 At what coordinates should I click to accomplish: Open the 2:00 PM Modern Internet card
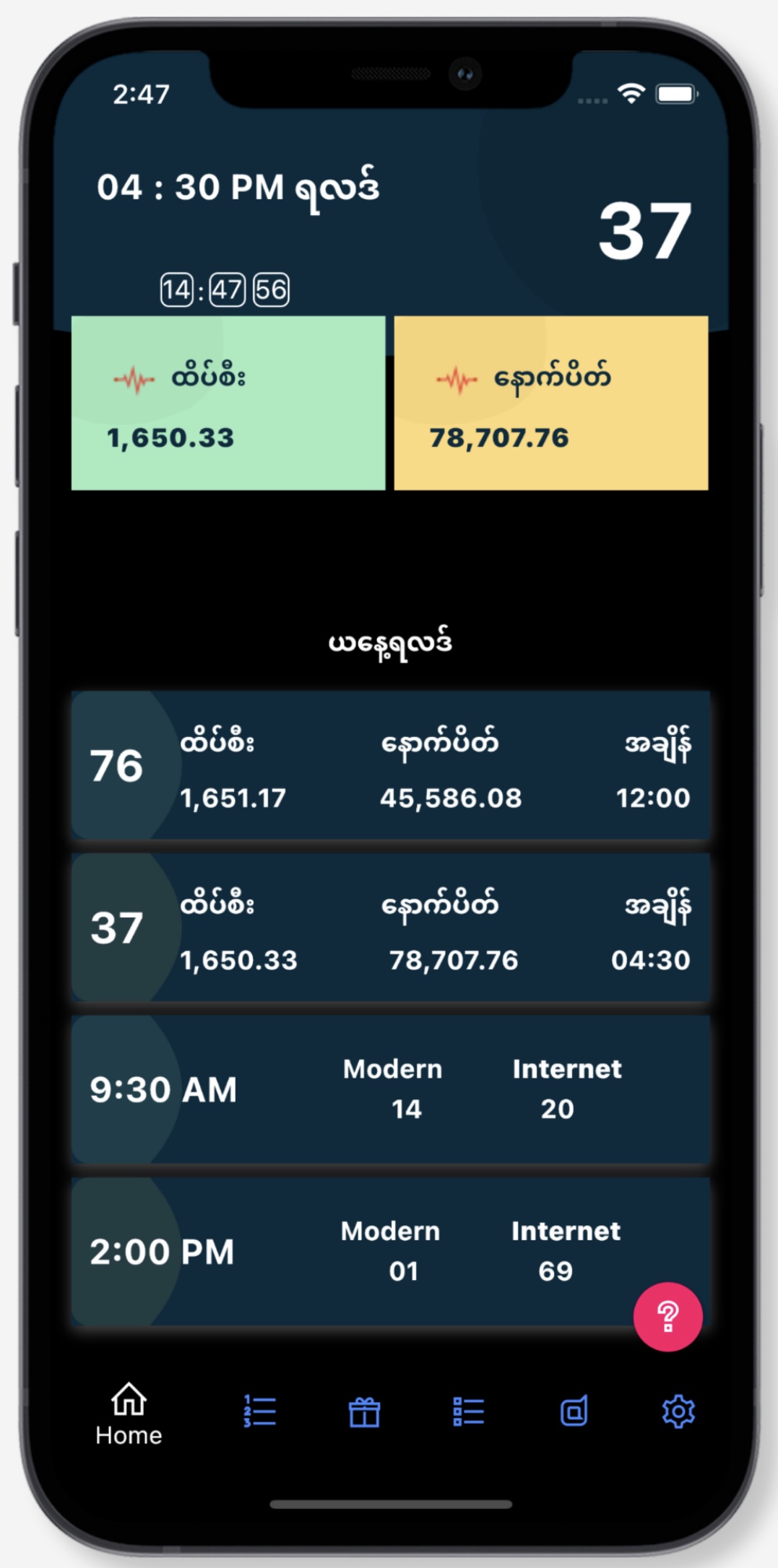coord(390,1252)
